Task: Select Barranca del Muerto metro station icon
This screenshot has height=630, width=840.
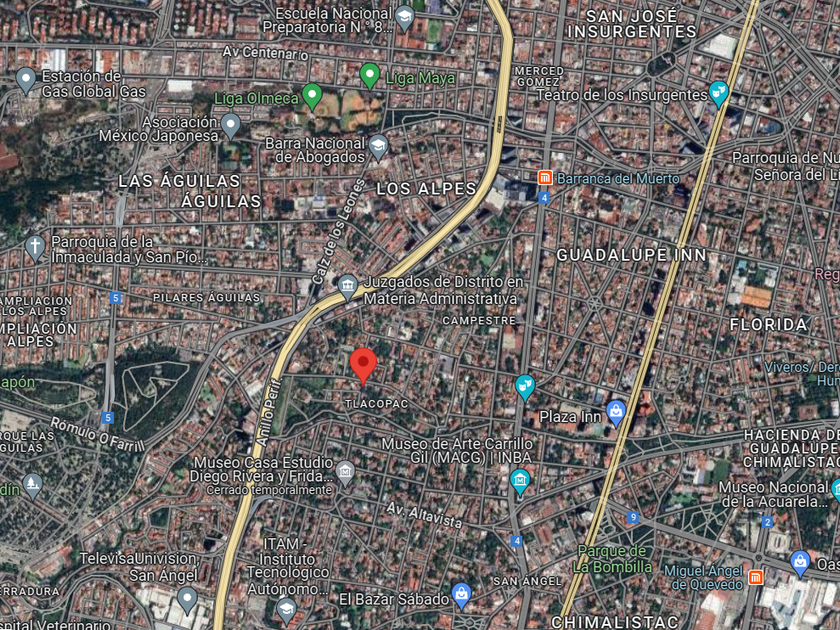Action: pos(545,178)
